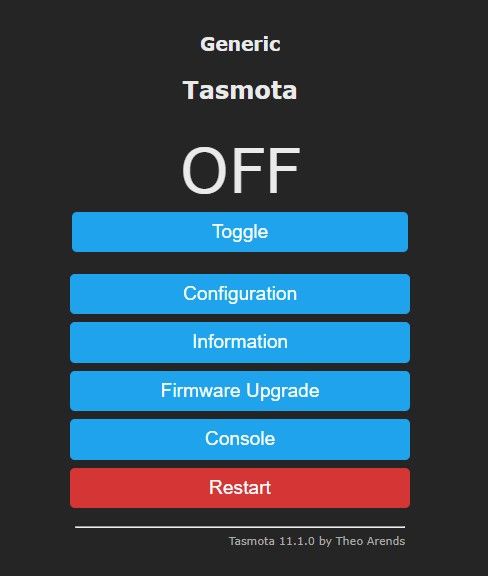Tap the Toggle button
The width and height of the screenshot is (488, 576).
tap(240, 232)
